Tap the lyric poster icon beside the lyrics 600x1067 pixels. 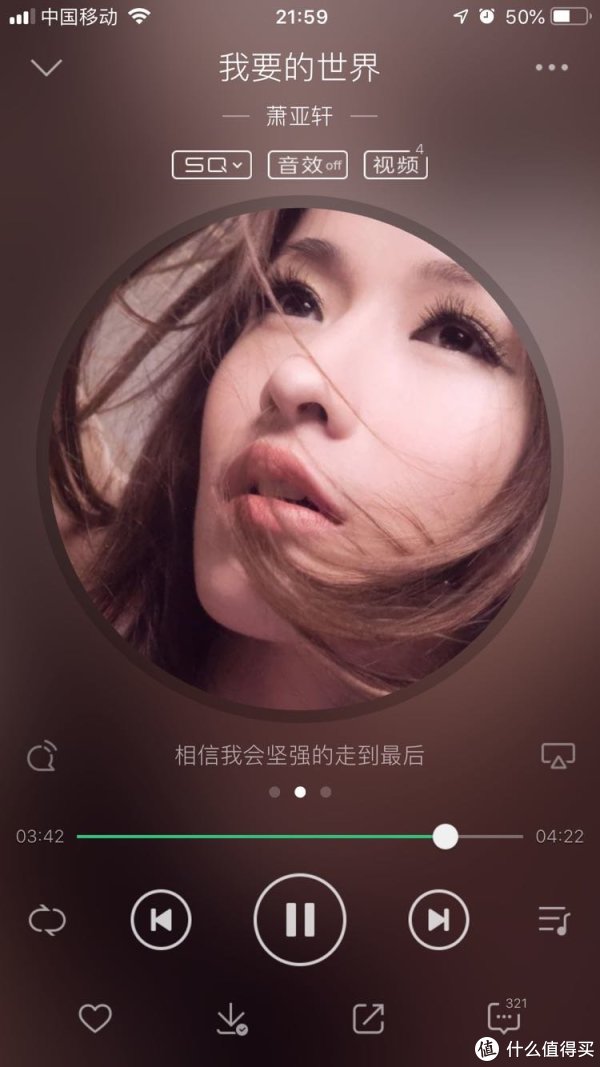coord(42,756)
